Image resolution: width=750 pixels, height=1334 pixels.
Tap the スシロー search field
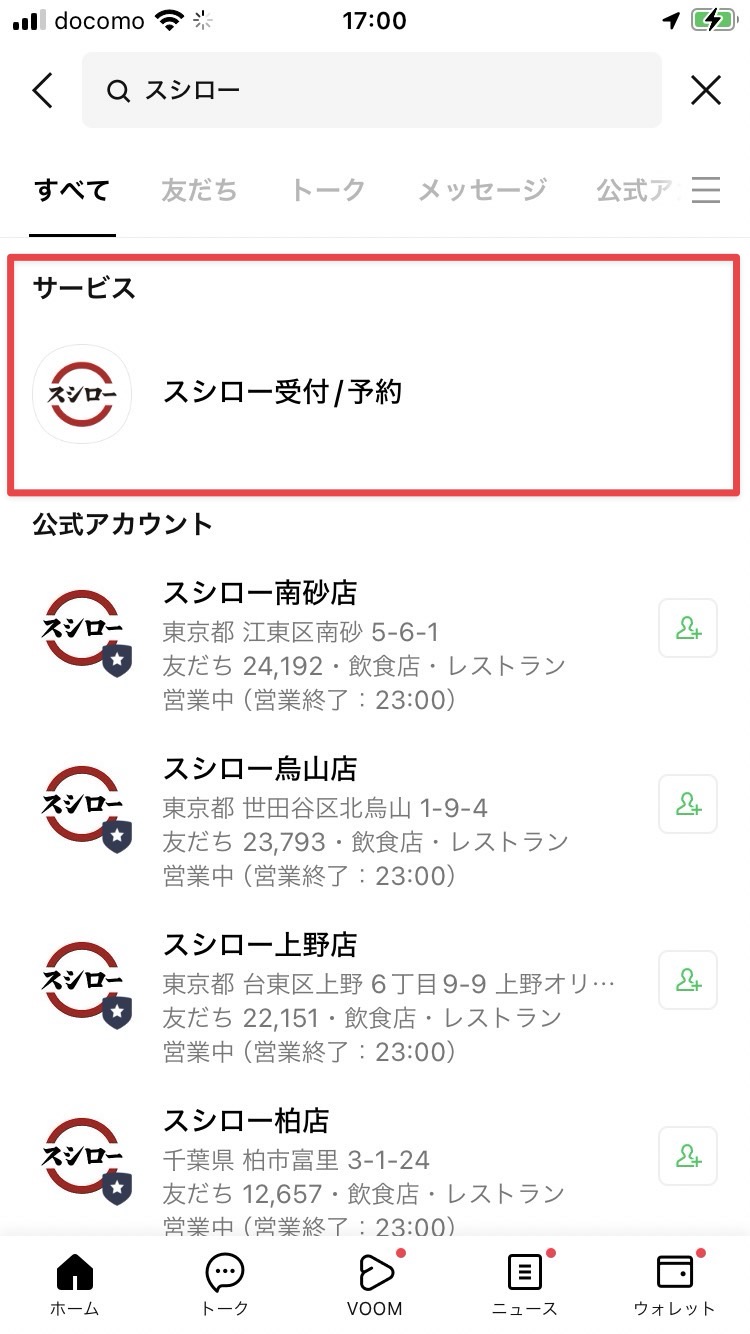point(371,91)
